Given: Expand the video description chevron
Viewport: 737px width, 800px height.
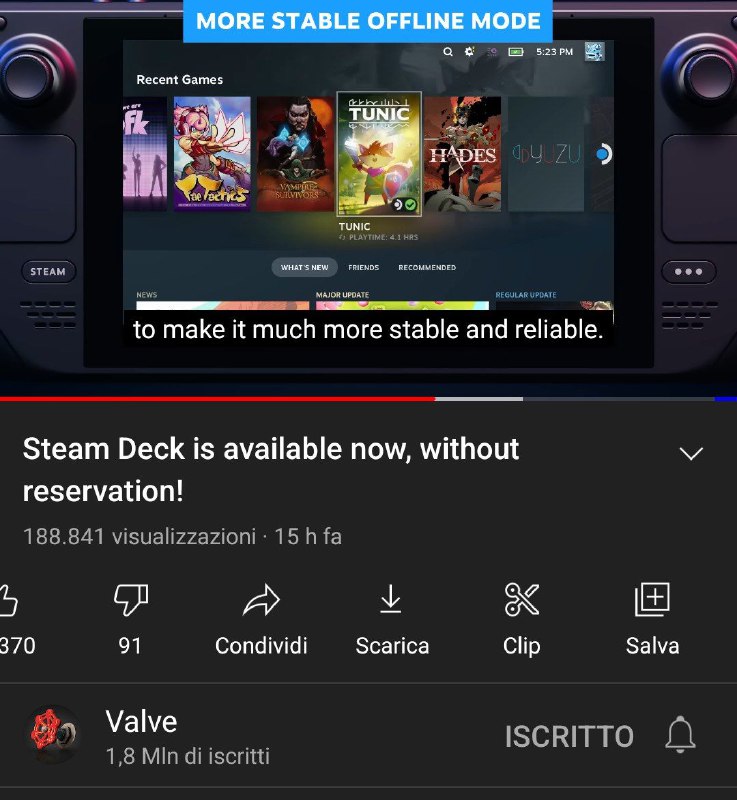Looking at the screenshot, I should click(691, 454).
